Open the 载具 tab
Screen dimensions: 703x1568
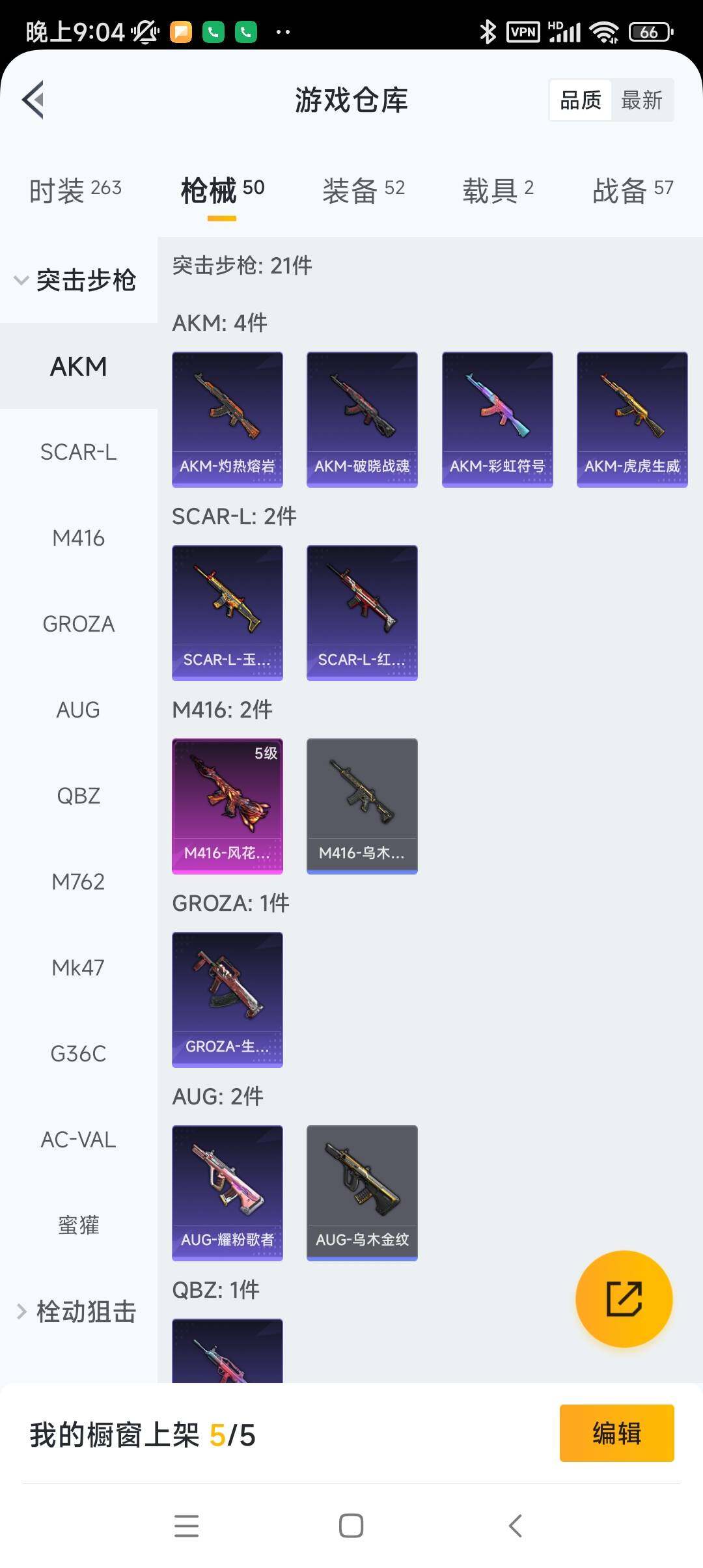point(498,190)
